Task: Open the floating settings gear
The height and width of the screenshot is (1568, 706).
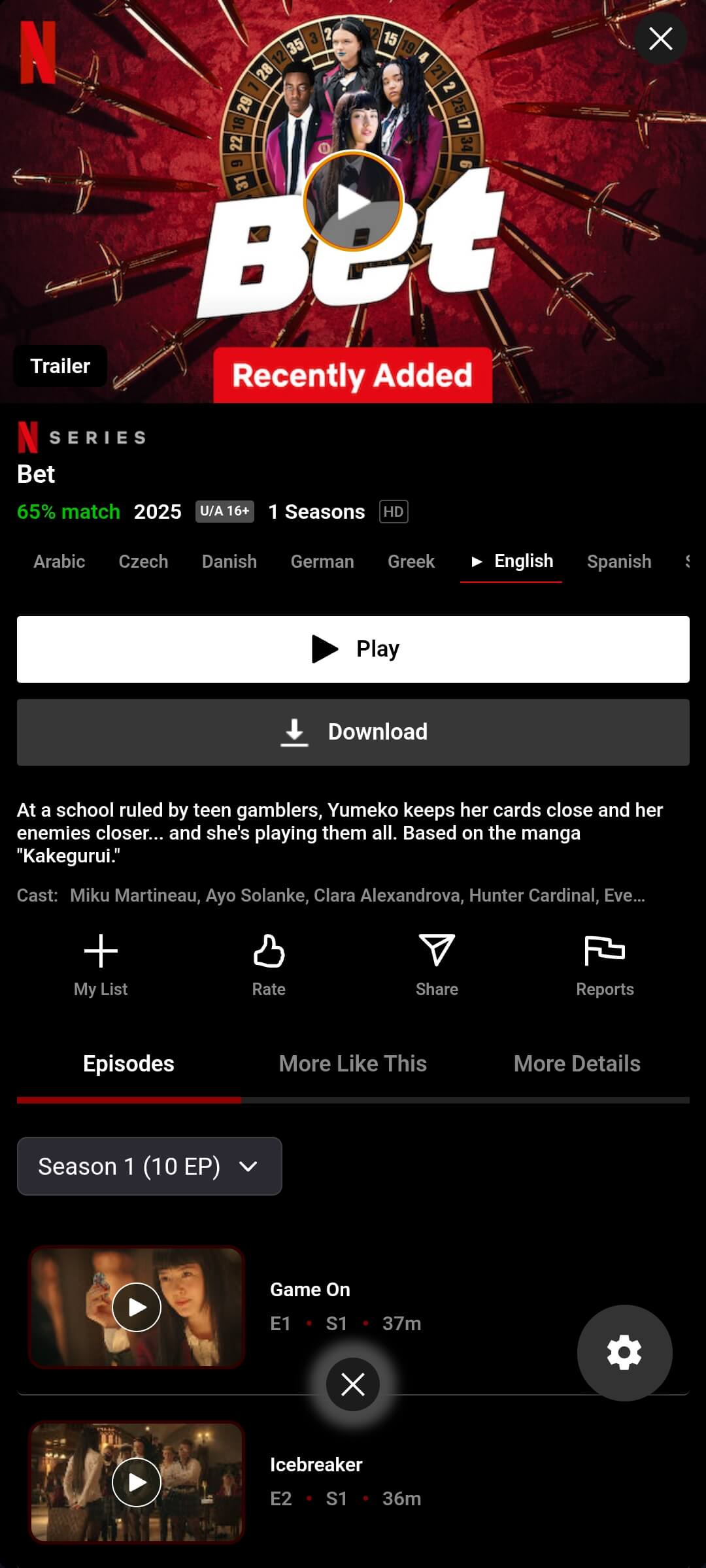Action: (624, 1352)
